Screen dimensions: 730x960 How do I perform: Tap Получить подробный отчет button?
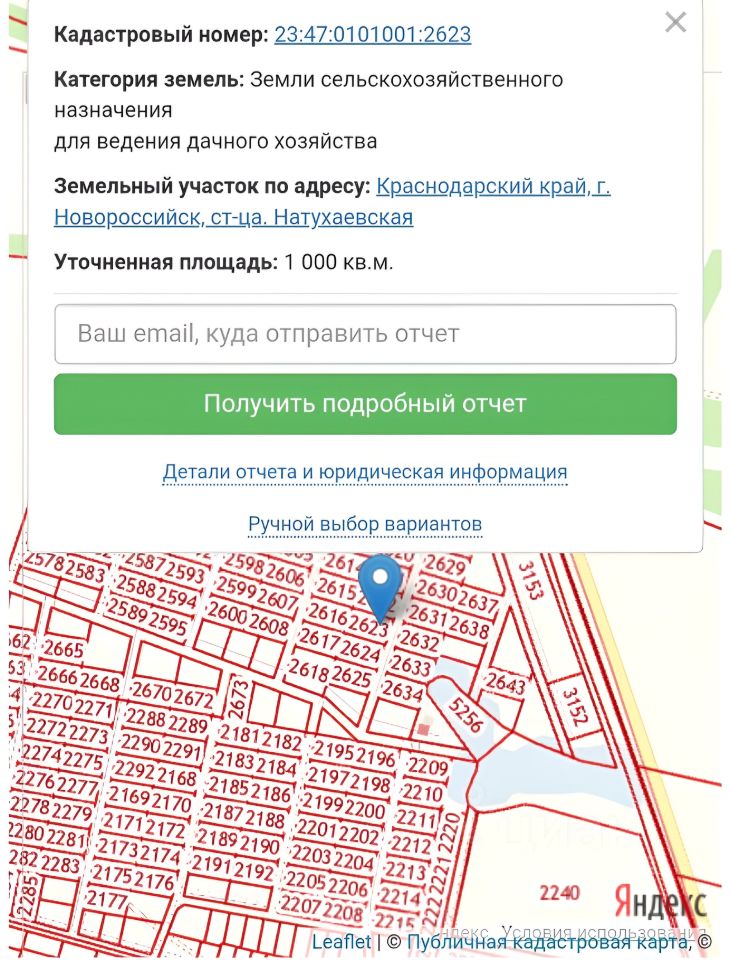(365, 404)
